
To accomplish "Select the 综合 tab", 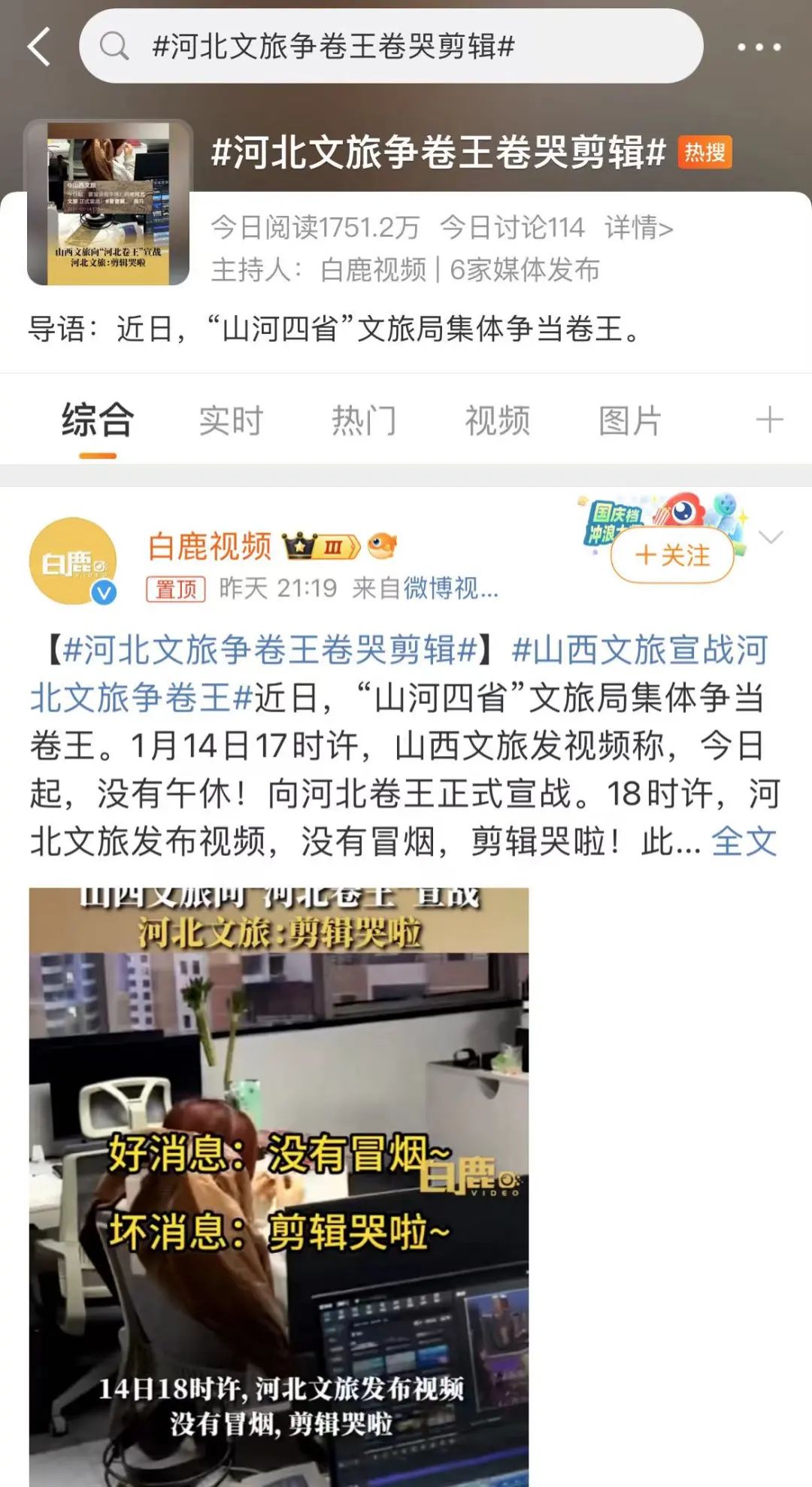I will tap(98, 420).
